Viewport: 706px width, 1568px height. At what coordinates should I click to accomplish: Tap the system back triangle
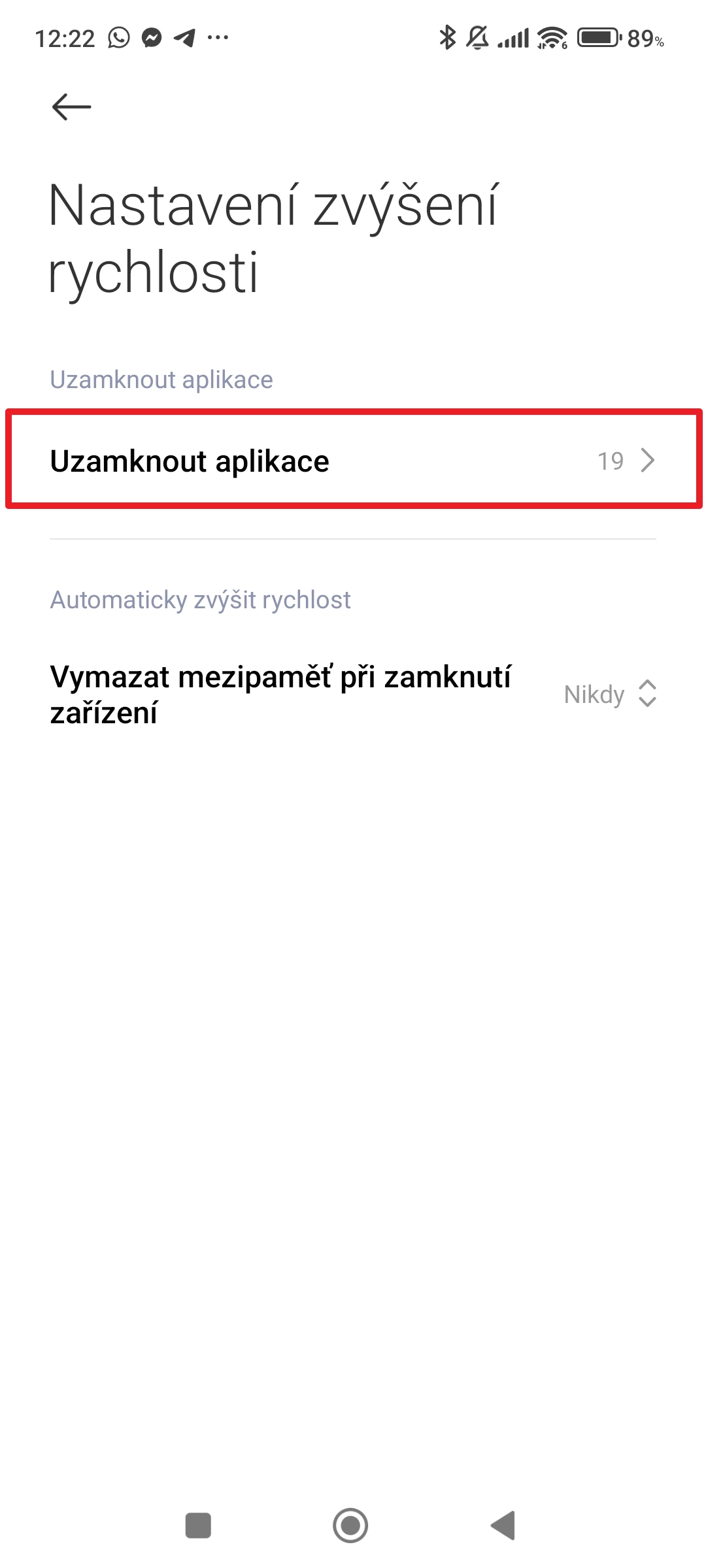[x=503, y=1526]
